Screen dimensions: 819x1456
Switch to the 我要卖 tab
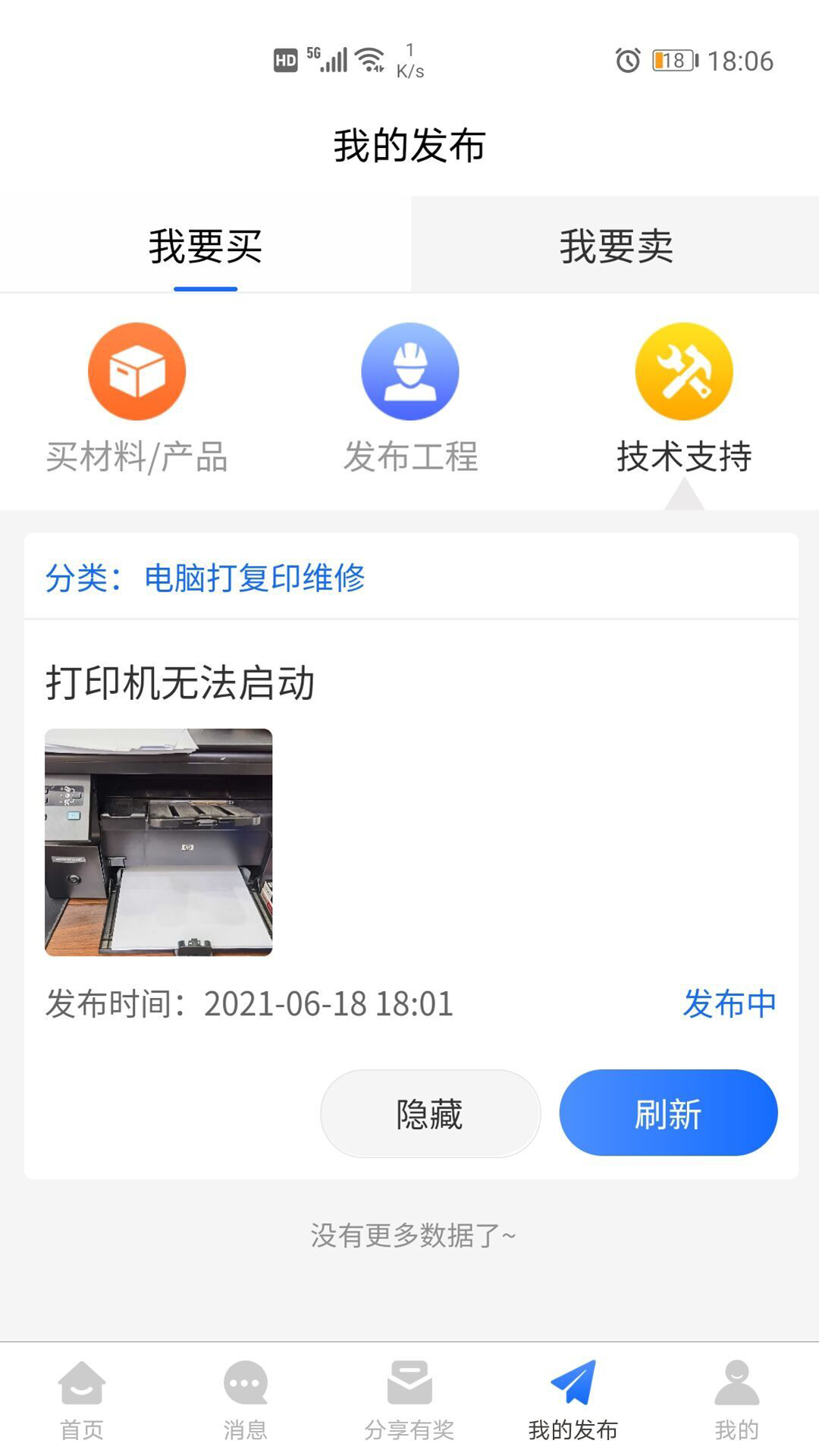(x=616, y=246)
